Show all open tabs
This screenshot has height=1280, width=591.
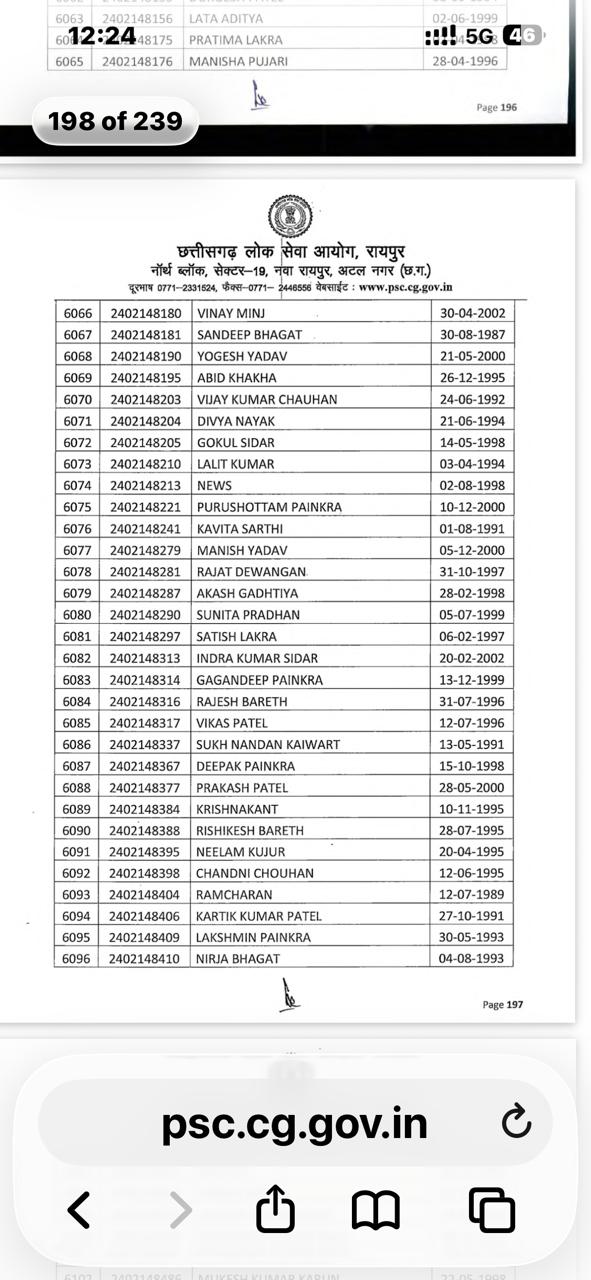click(492, 1211)
